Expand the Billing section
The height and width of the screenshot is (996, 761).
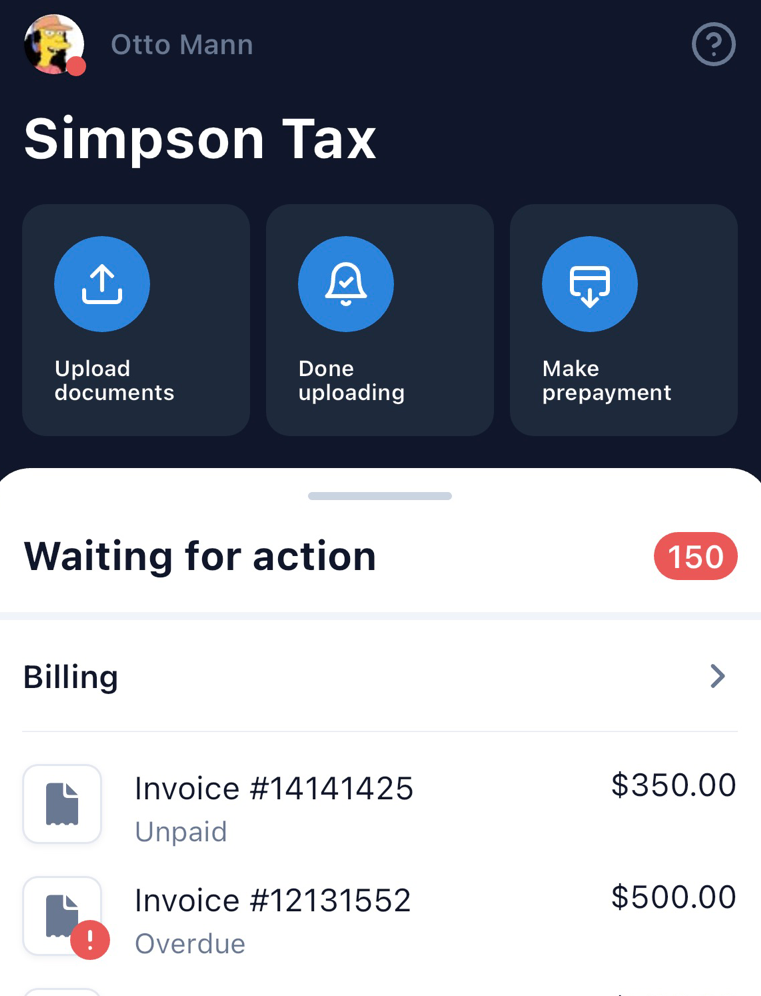tap(380, 677)
